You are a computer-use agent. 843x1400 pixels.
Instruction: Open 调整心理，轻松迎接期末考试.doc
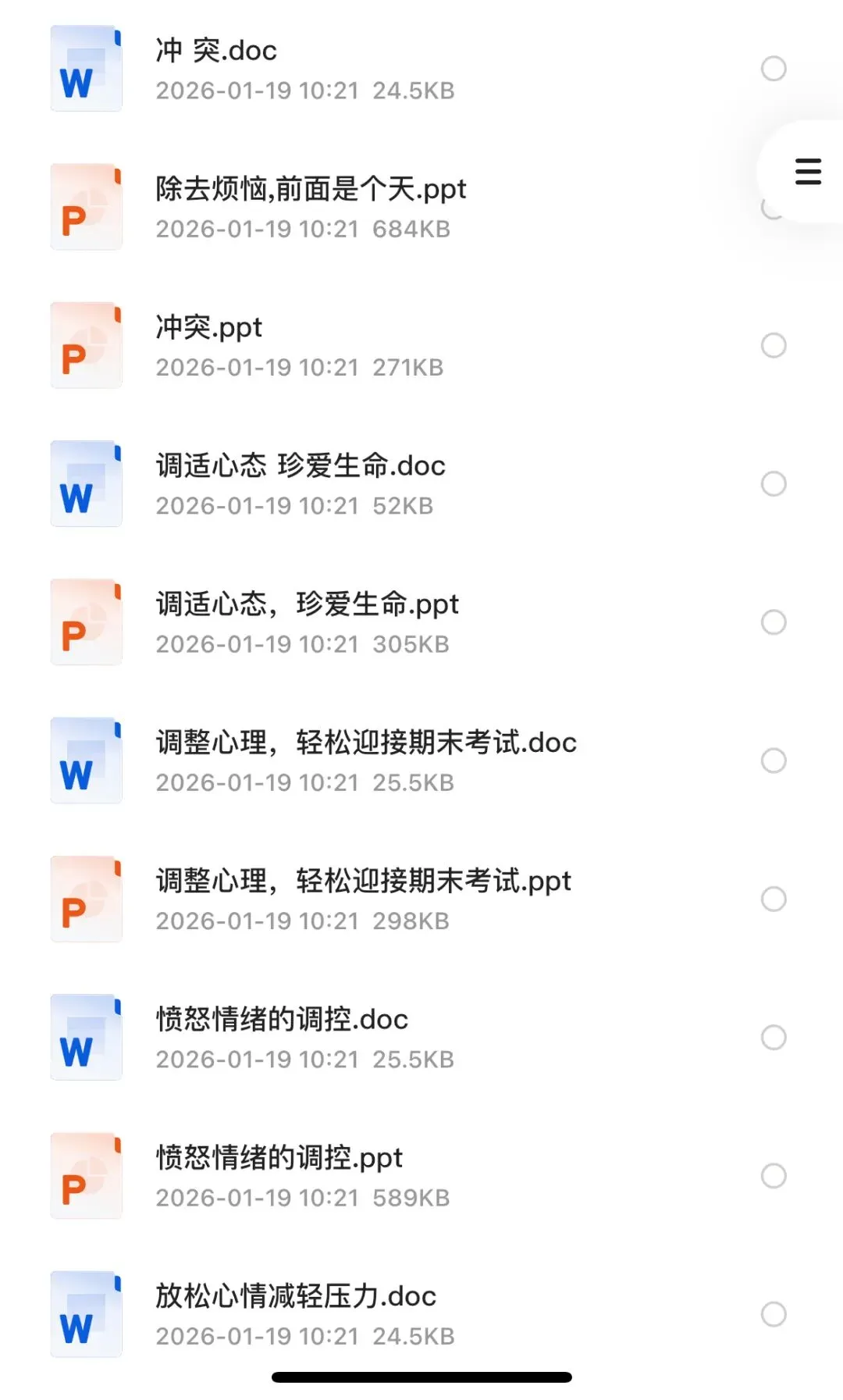click(x=366, y=743)
